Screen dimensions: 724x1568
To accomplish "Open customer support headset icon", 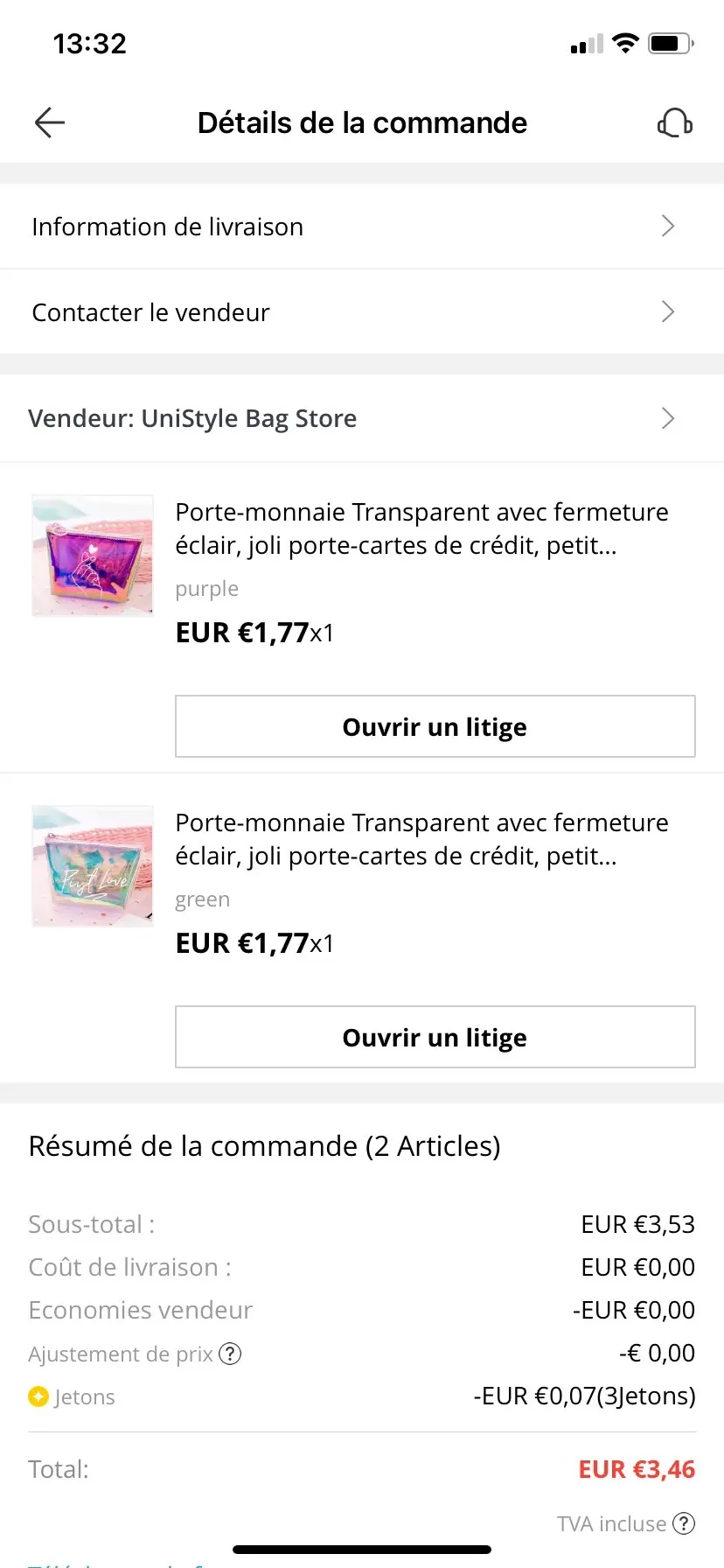I will click(674, 122).
